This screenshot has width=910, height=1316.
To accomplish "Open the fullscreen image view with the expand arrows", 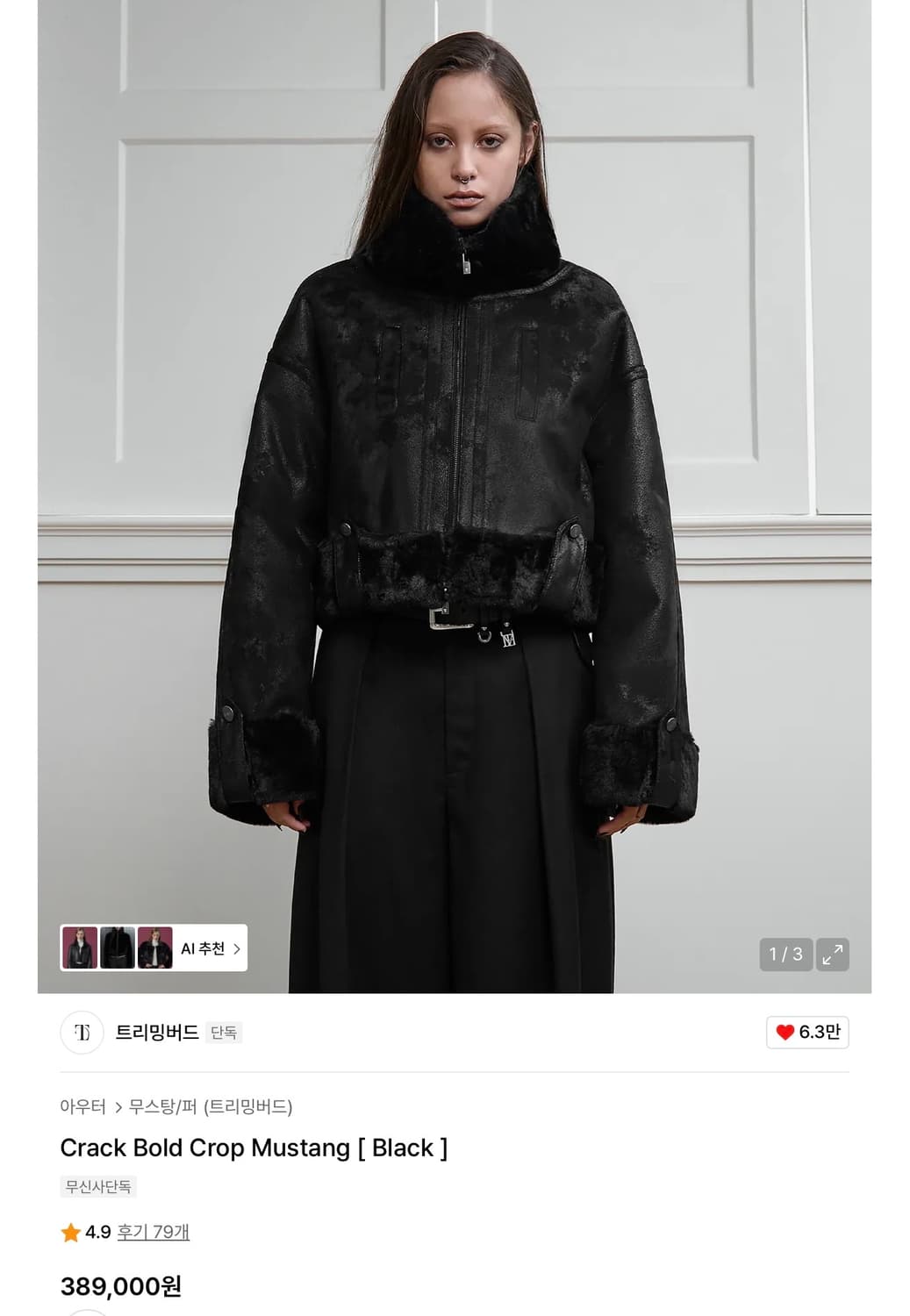I will pos(832,955).
